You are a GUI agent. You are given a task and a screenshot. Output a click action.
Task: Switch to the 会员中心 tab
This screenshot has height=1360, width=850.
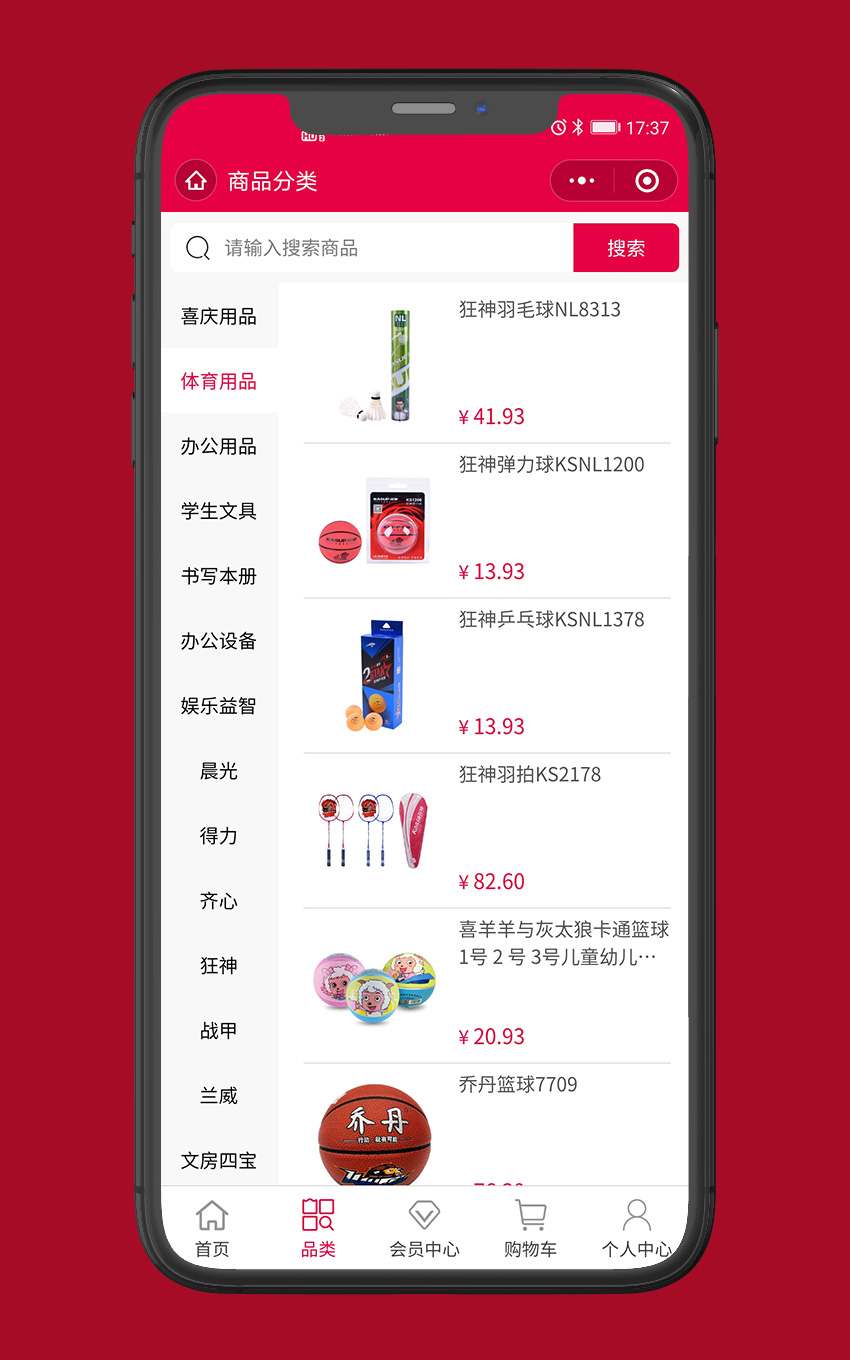point(424,1229)
